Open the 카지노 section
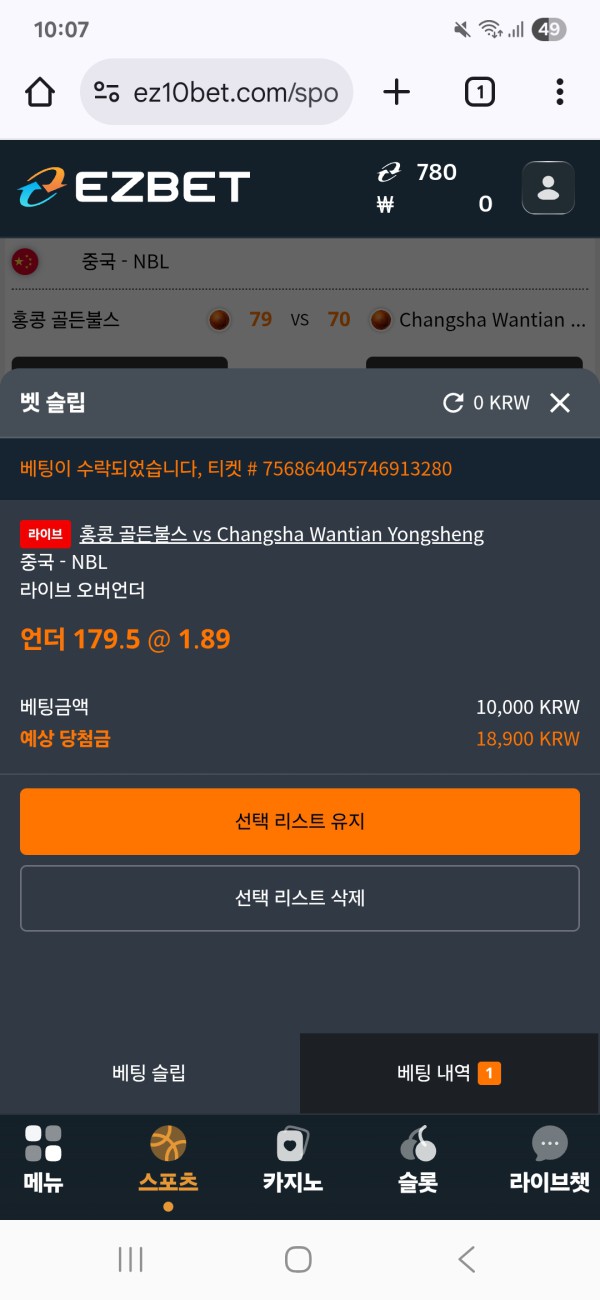The height and width of the screenshot is (1300, 600). pos(292,1160)
